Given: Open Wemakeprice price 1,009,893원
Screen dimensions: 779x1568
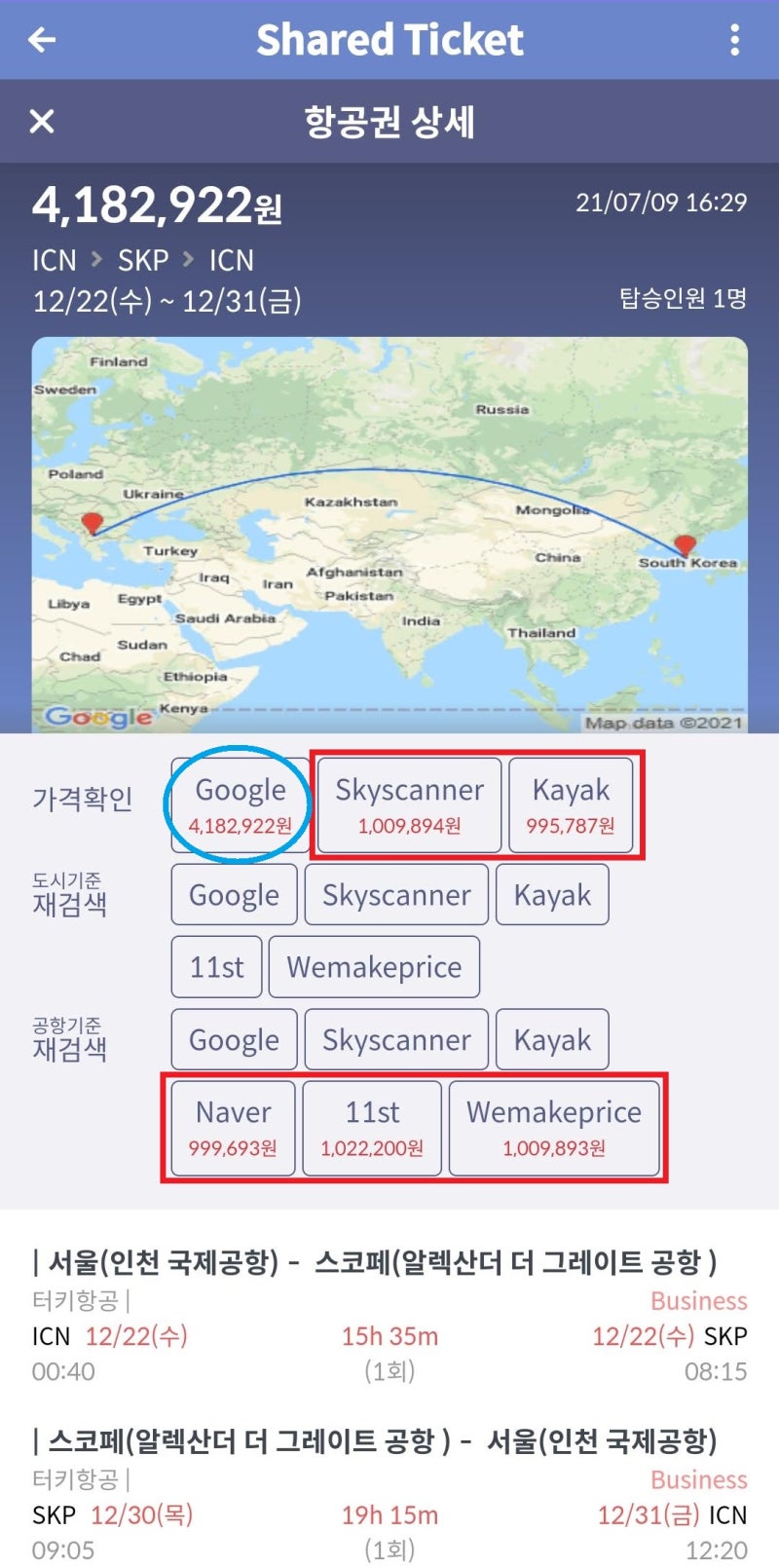Looking at the screenshot, I should click(554, 1129).
